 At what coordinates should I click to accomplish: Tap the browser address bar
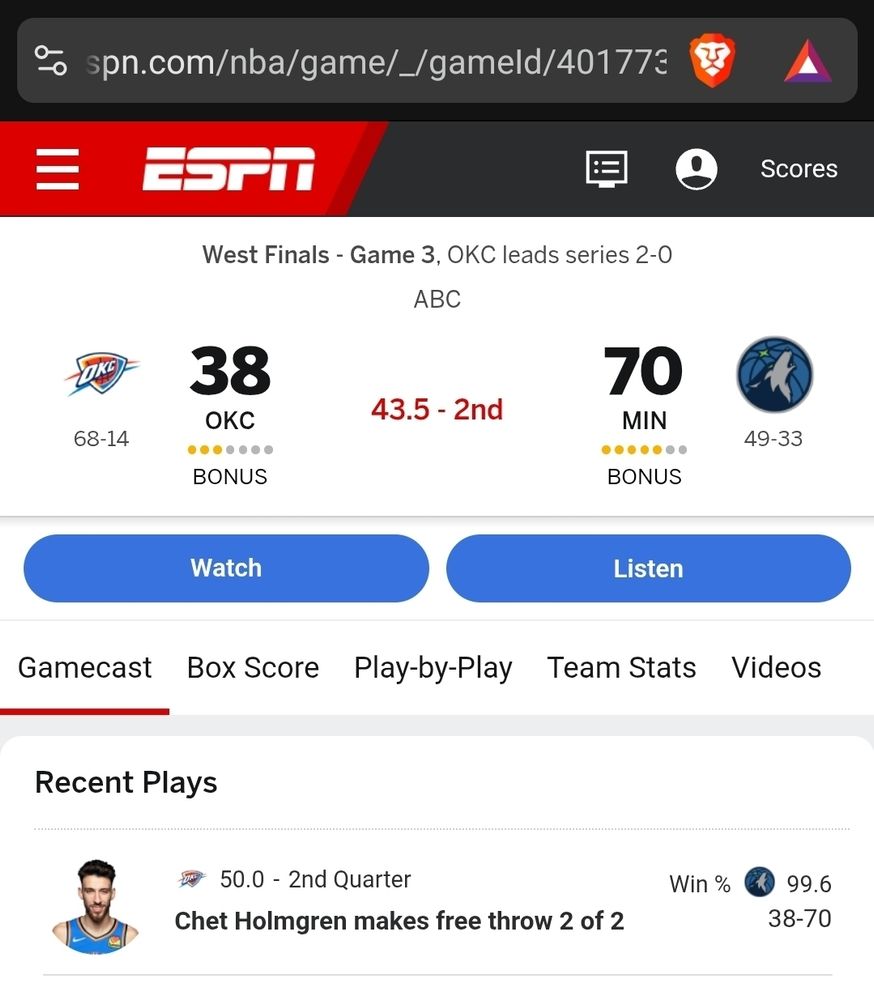[375, 62]
